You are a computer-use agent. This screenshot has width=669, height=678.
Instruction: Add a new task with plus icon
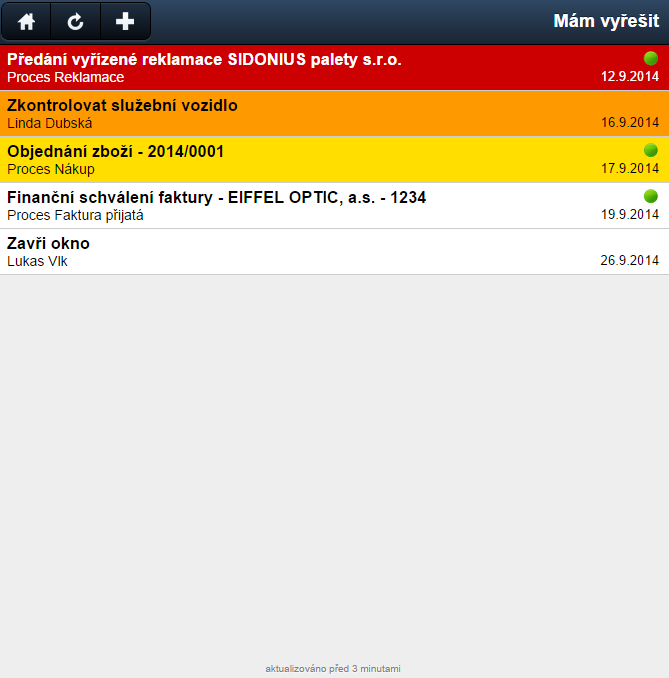125,21
